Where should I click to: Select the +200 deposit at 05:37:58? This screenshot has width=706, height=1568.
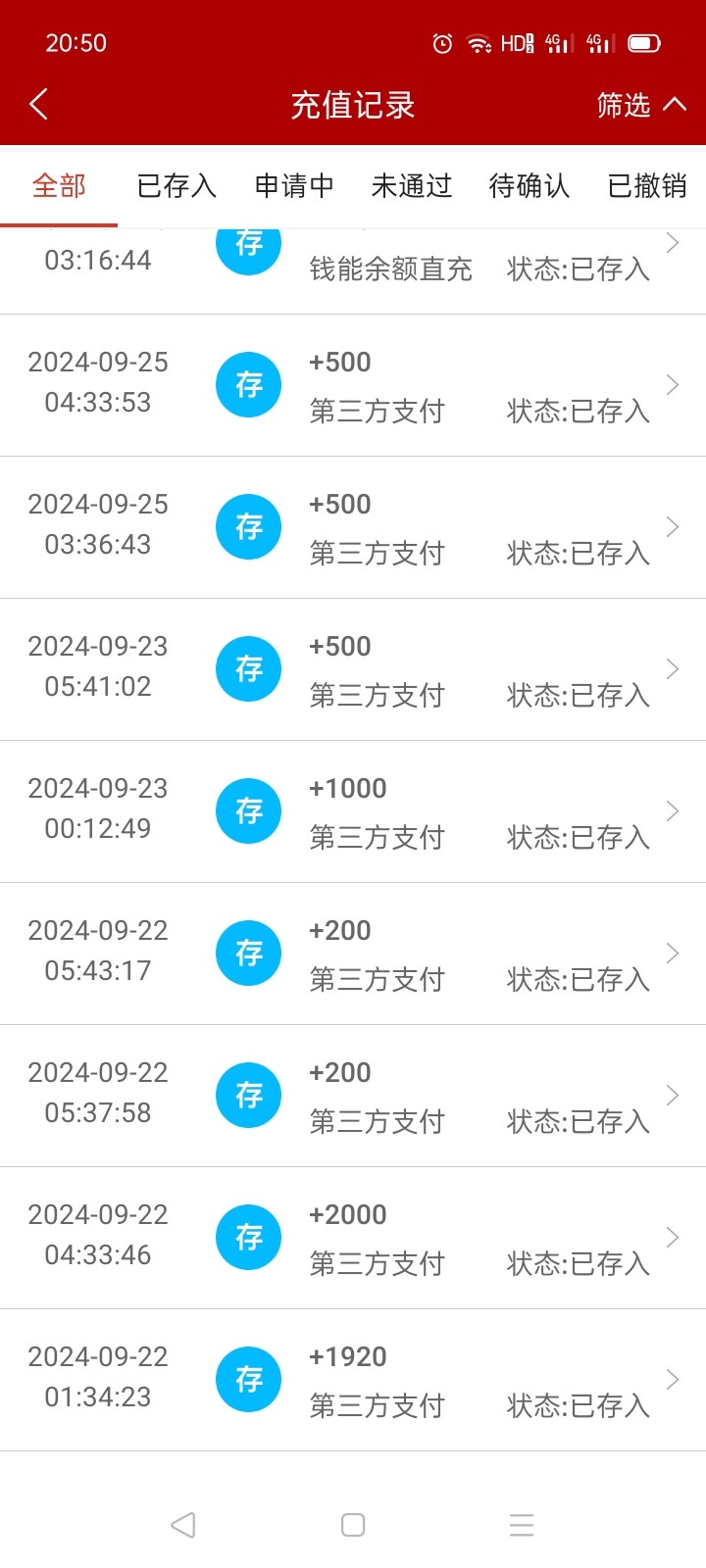392,1096
